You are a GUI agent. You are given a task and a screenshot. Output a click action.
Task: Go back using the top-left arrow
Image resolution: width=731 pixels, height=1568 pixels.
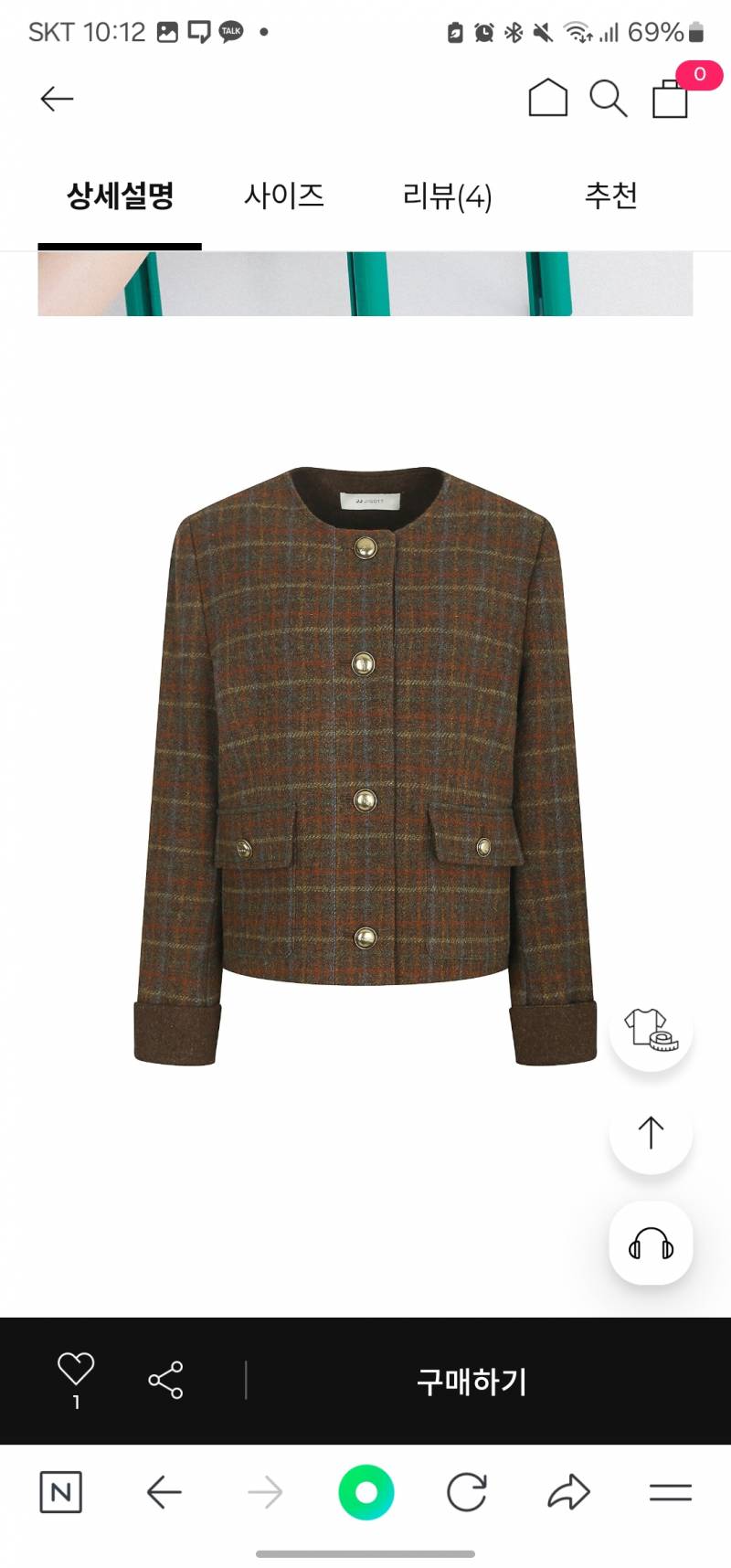(57, 99)
